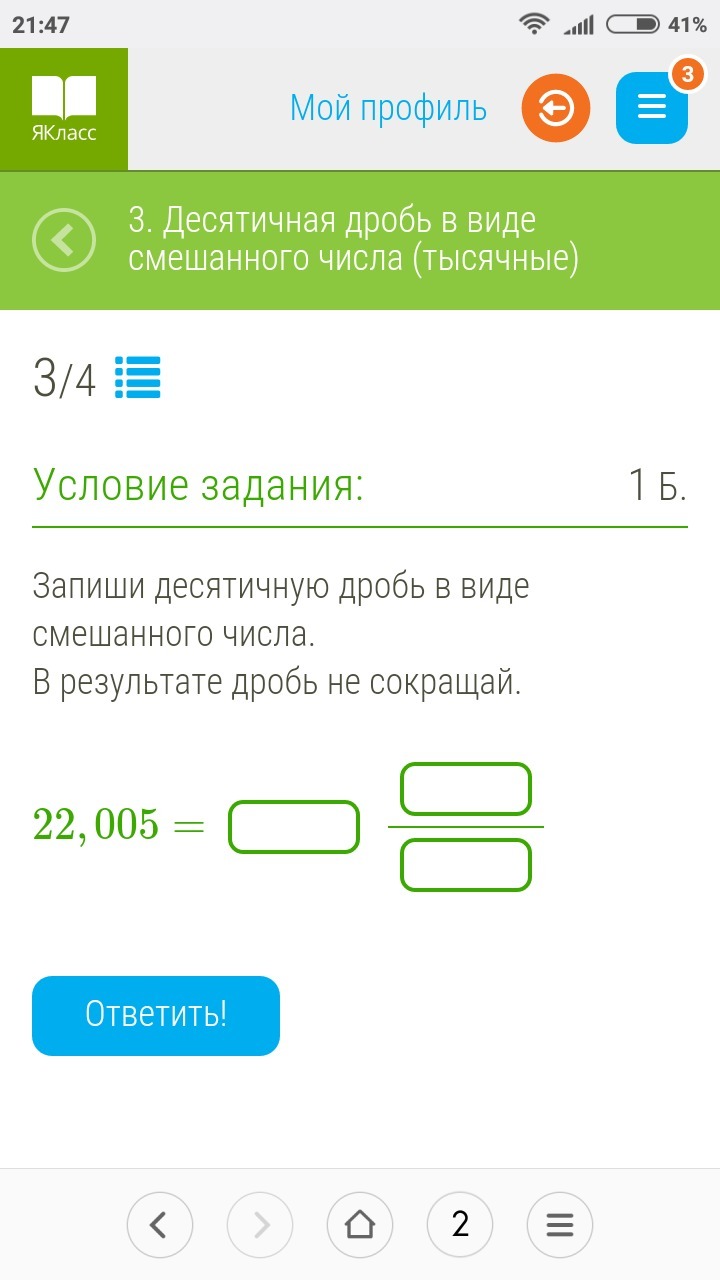The image size is (720, 1280).
Task: Select the numerator input box
Action: (x=466, y=789)
